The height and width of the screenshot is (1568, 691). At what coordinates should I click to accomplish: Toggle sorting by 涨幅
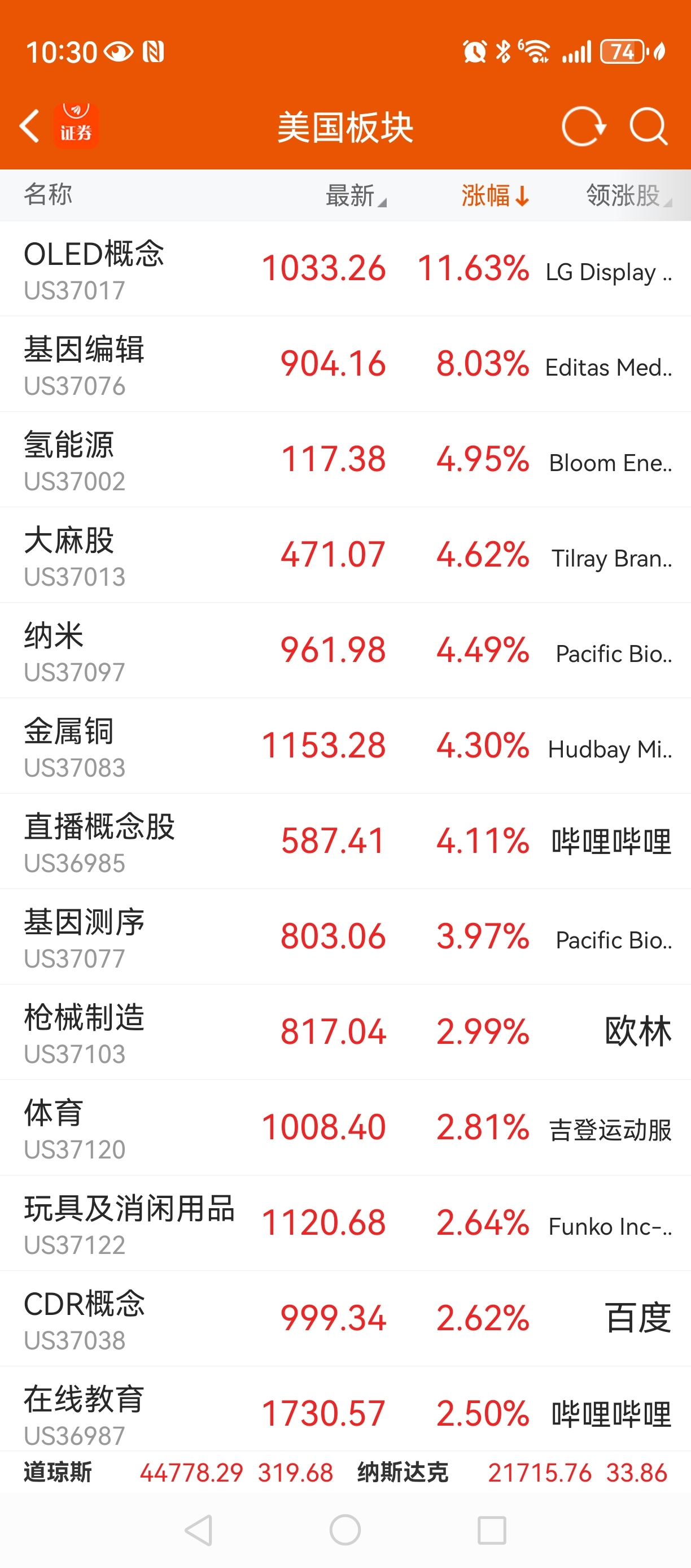[495, 195]
